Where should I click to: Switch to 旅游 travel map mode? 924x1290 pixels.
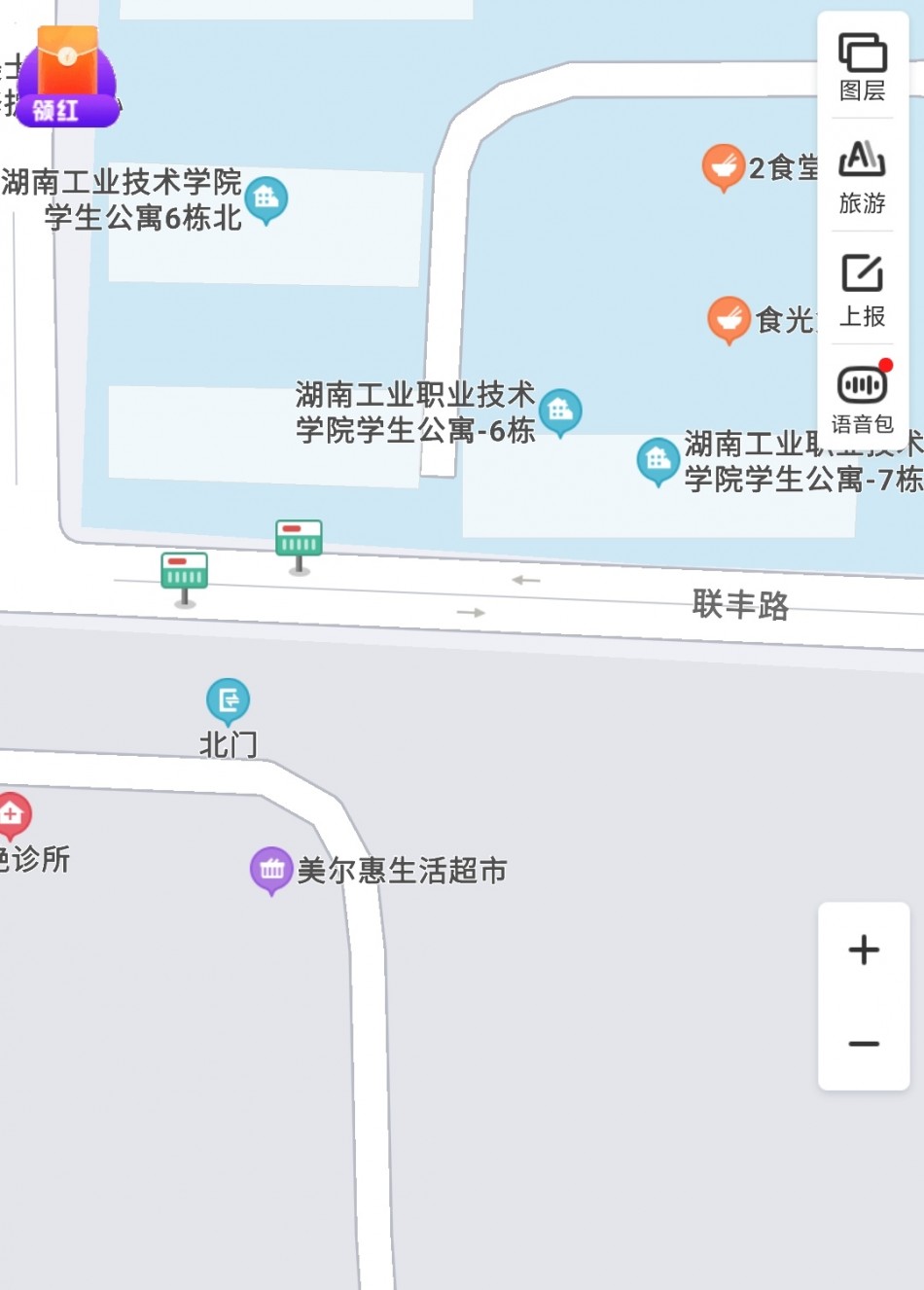coord(862,177)
